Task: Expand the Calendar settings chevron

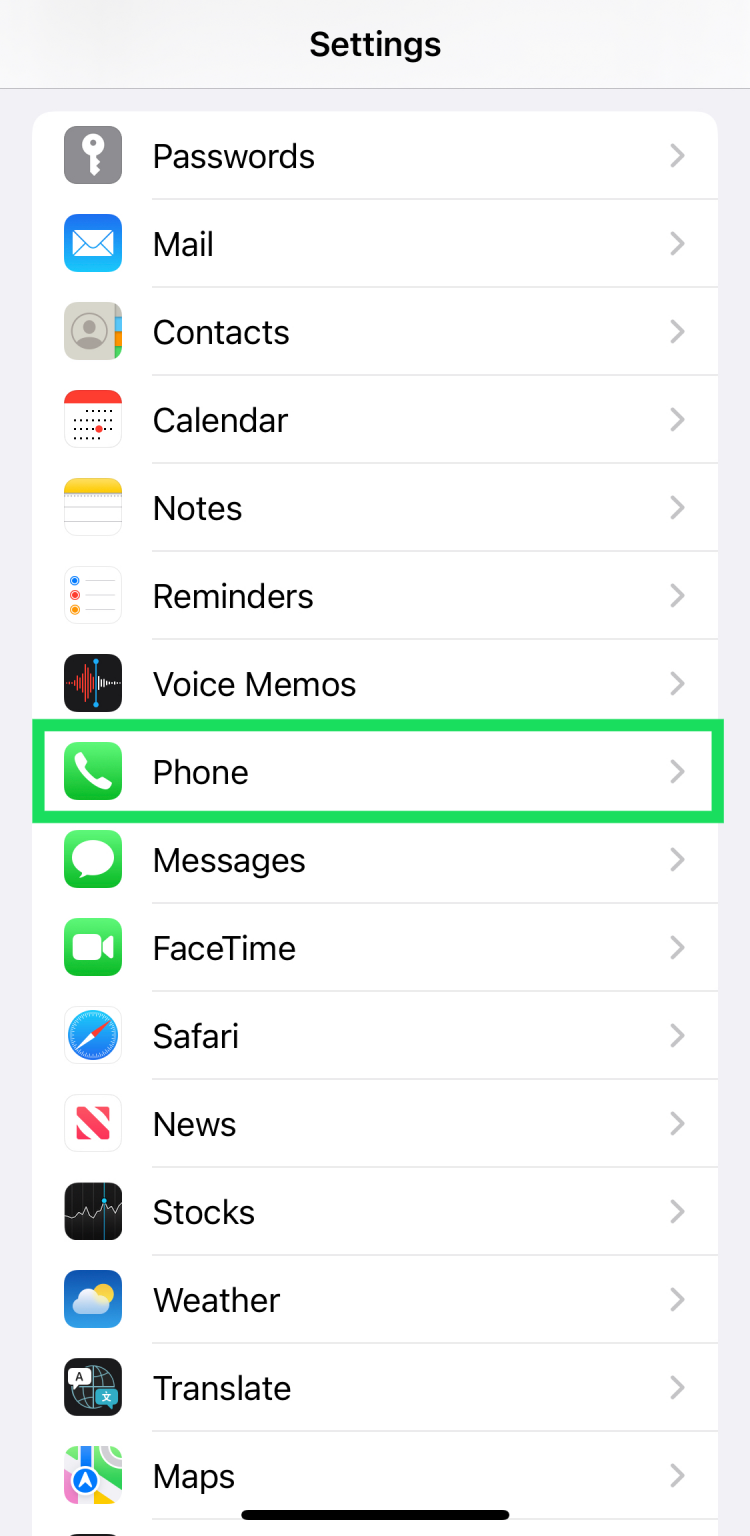Action: [x=678, y=419]
